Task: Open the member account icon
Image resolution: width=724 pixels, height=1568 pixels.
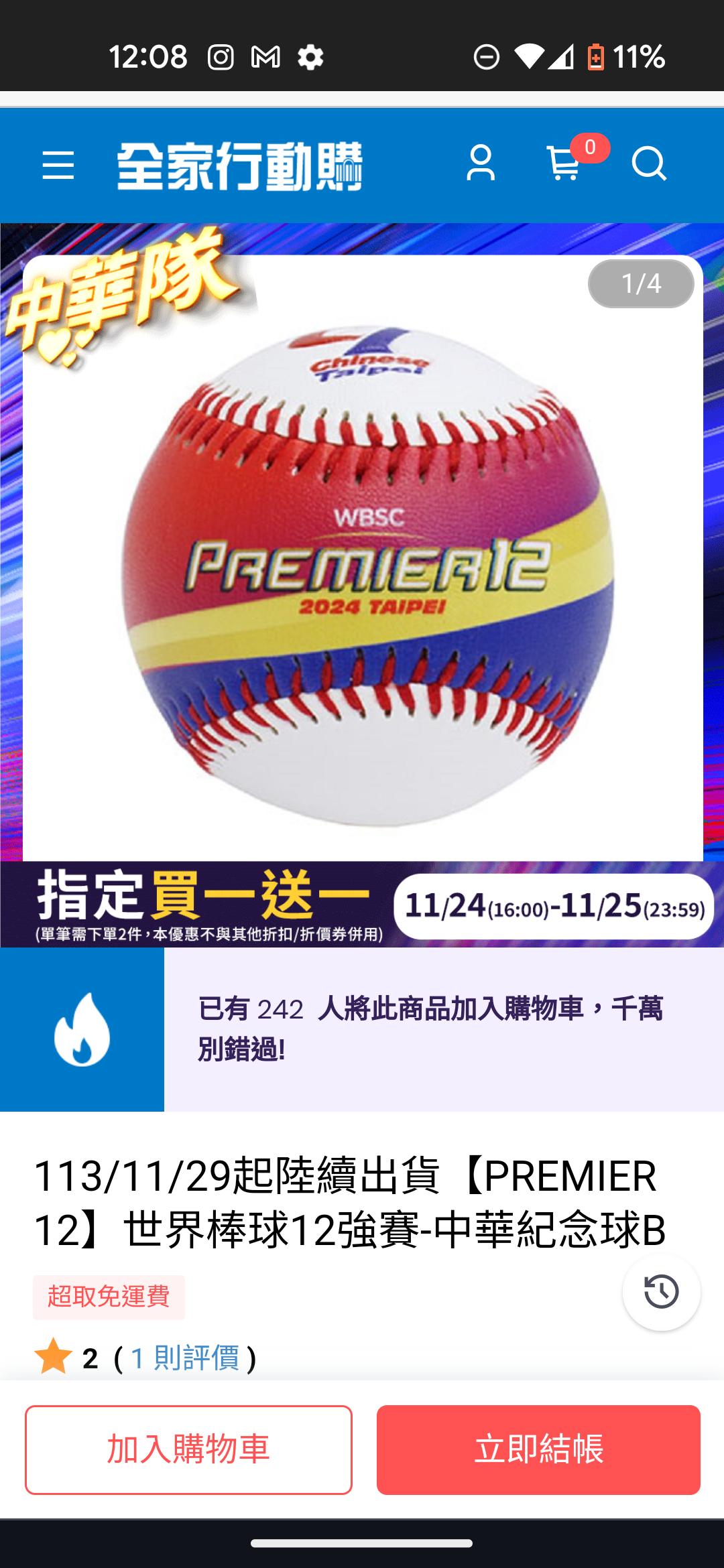Action: coord(481,164)
